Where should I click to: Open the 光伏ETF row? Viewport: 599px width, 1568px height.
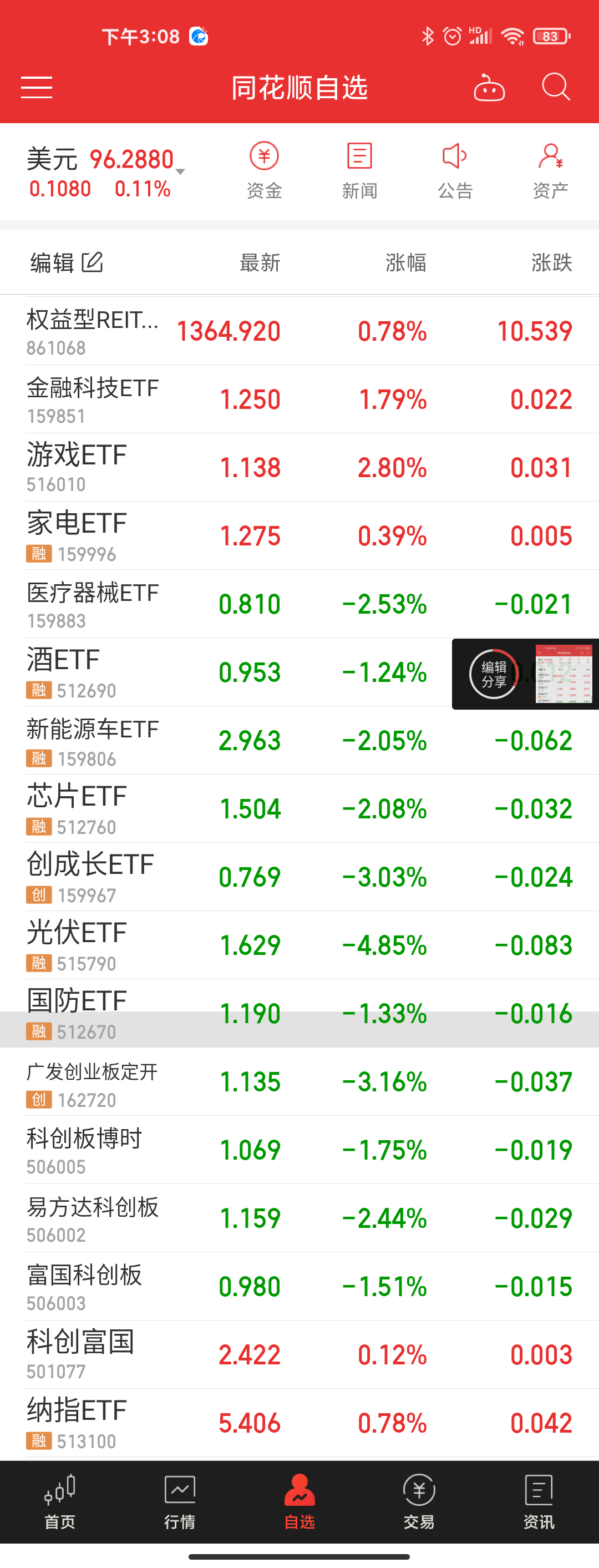tap(298, 945)
